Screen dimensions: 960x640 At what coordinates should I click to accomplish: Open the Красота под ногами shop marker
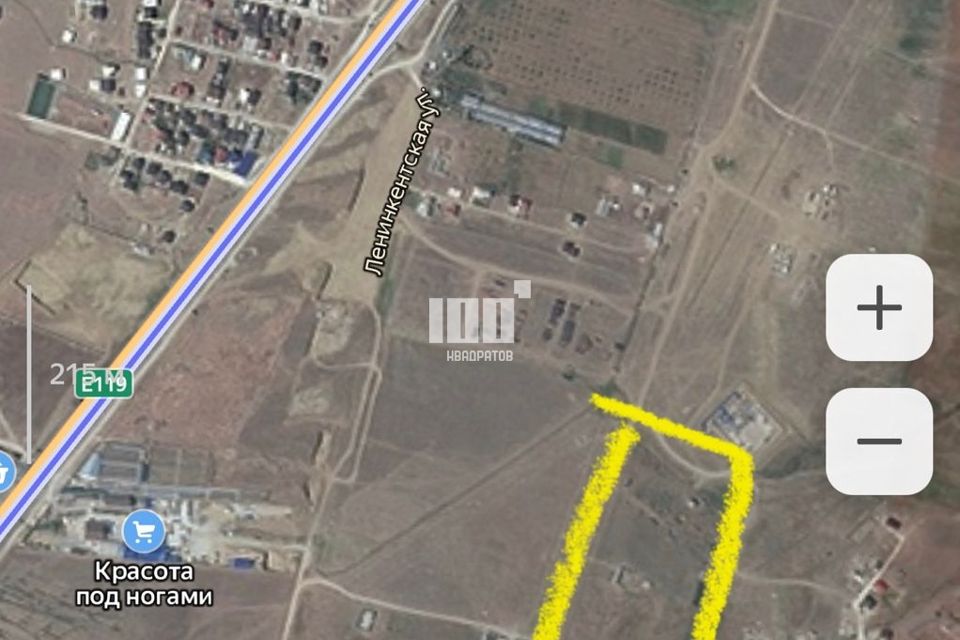pyautogui.click(x=145, y=533)
